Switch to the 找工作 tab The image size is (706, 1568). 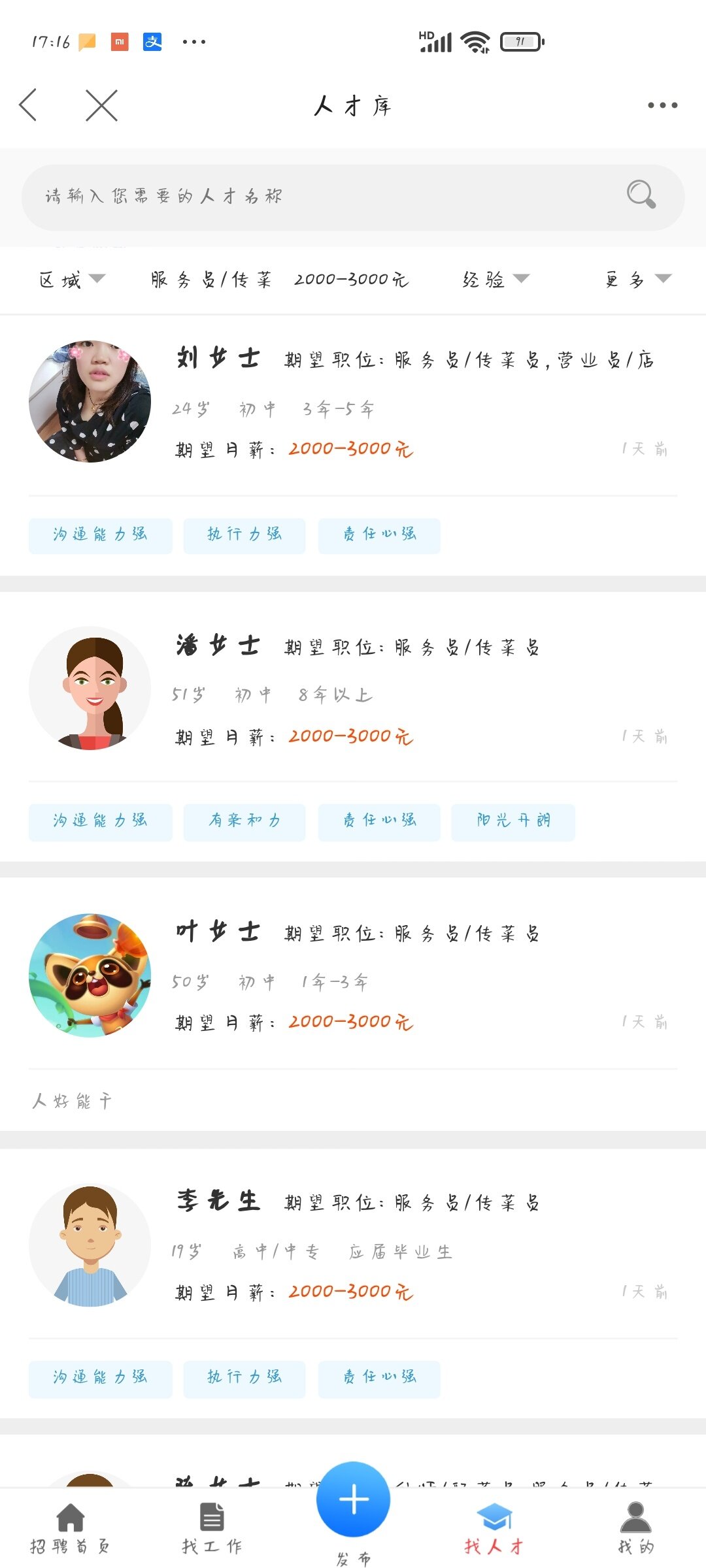coord(212,1529)
